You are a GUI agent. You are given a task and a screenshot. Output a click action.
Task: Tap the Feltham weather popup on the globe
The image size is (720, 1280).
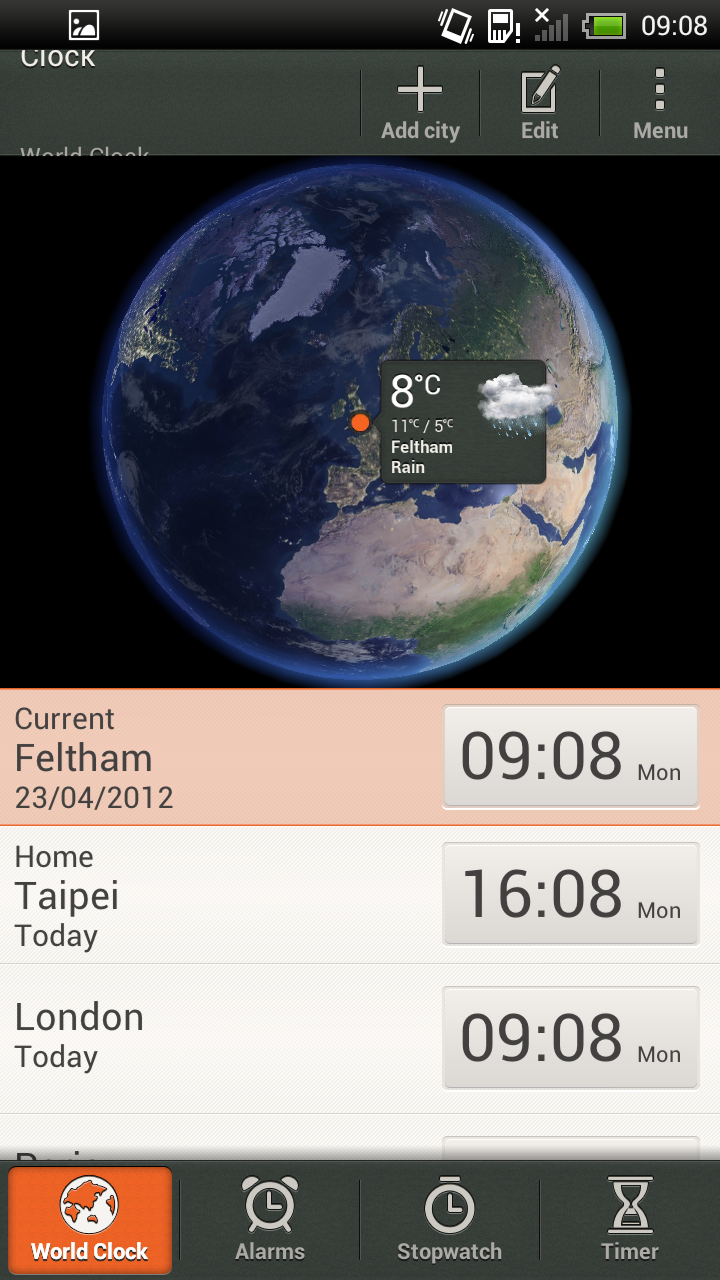pyautogui.click(x=463, y=422)
